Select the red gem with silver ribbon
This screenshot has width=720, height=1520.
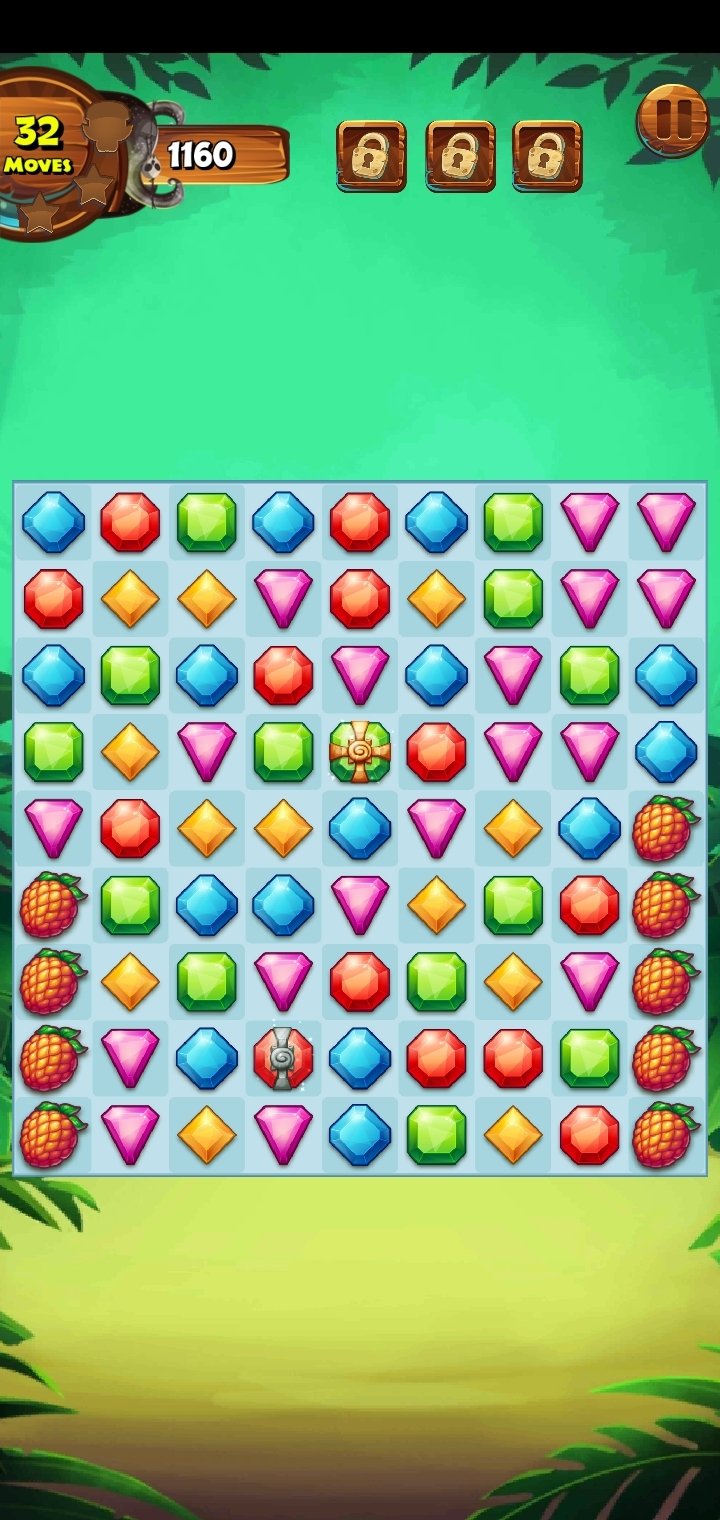(283, 1058)
